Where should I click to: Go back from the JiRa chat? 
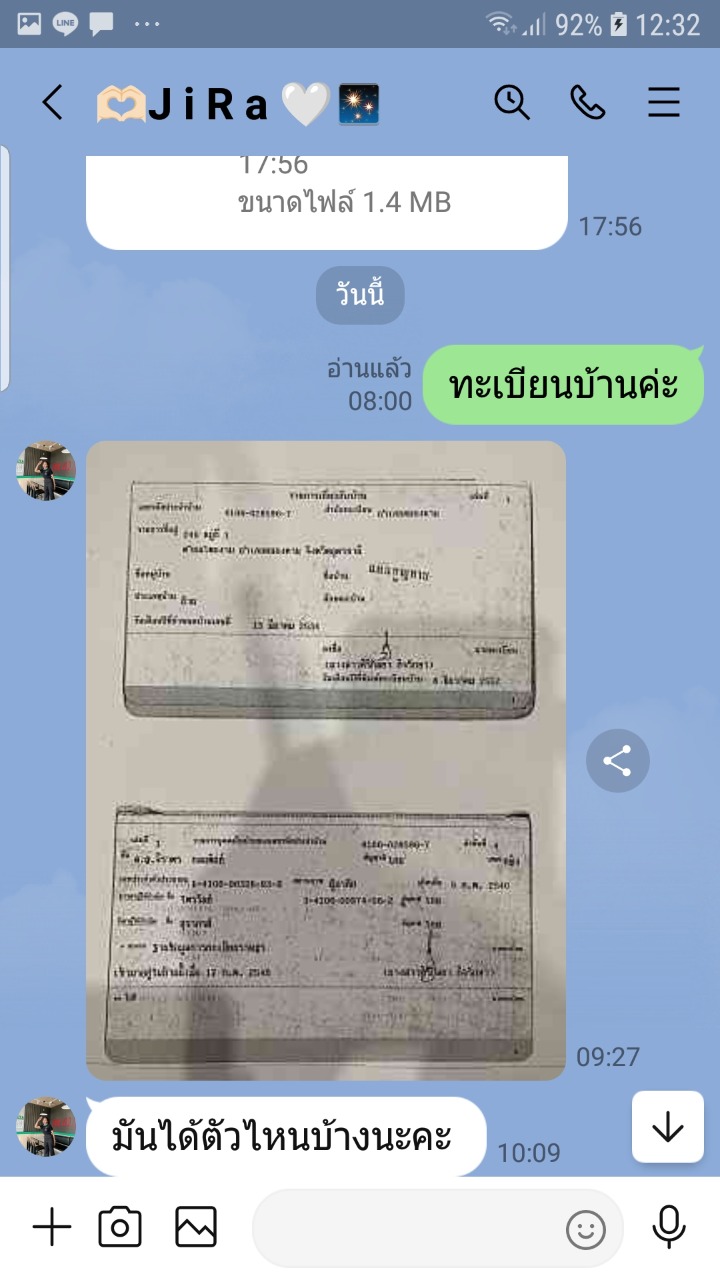pos(52,102)
